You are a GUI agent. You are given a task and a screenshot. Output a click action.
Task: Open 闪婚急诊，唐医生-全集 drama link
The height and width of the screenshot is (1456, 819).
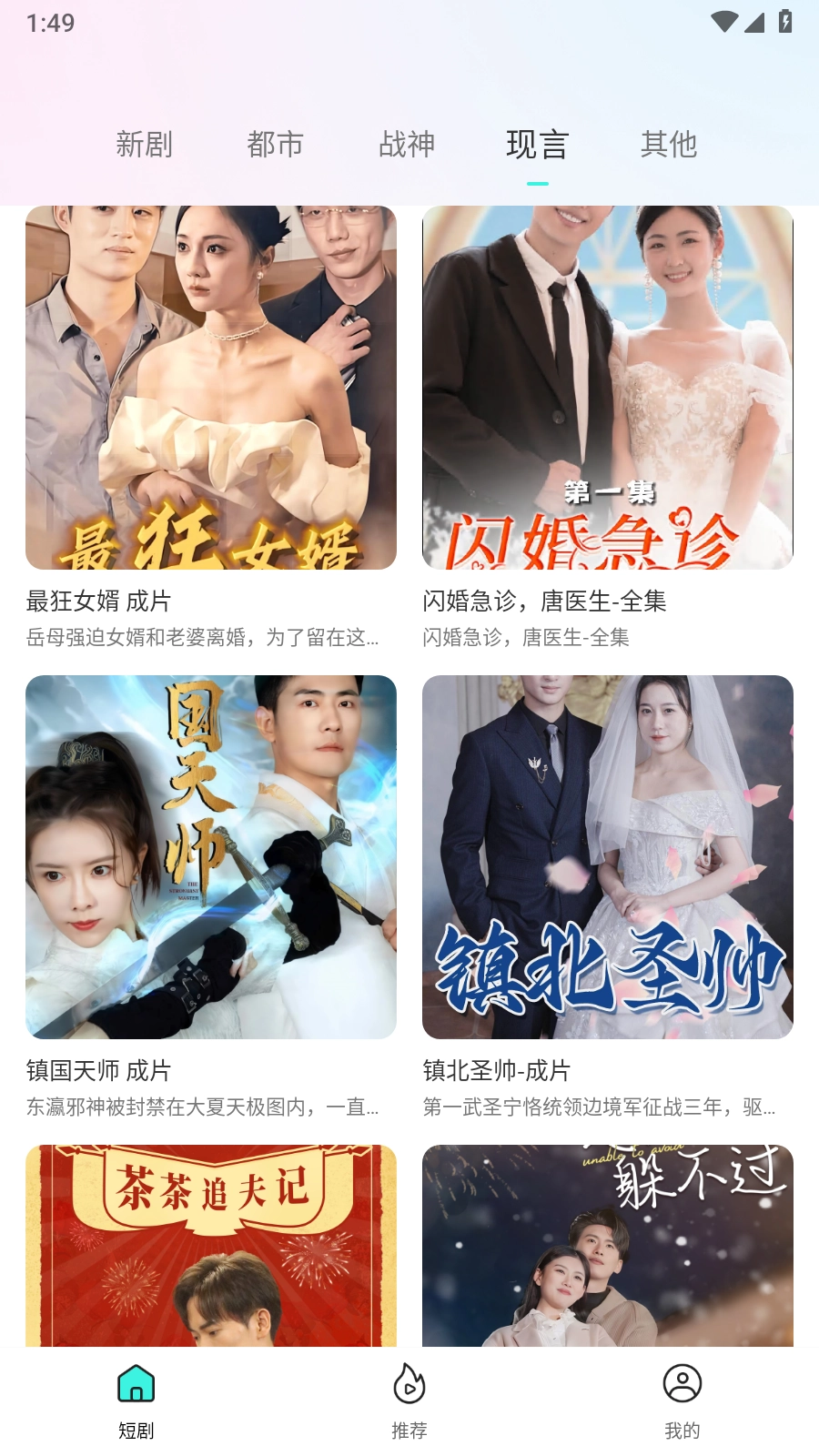click(542, 602)
